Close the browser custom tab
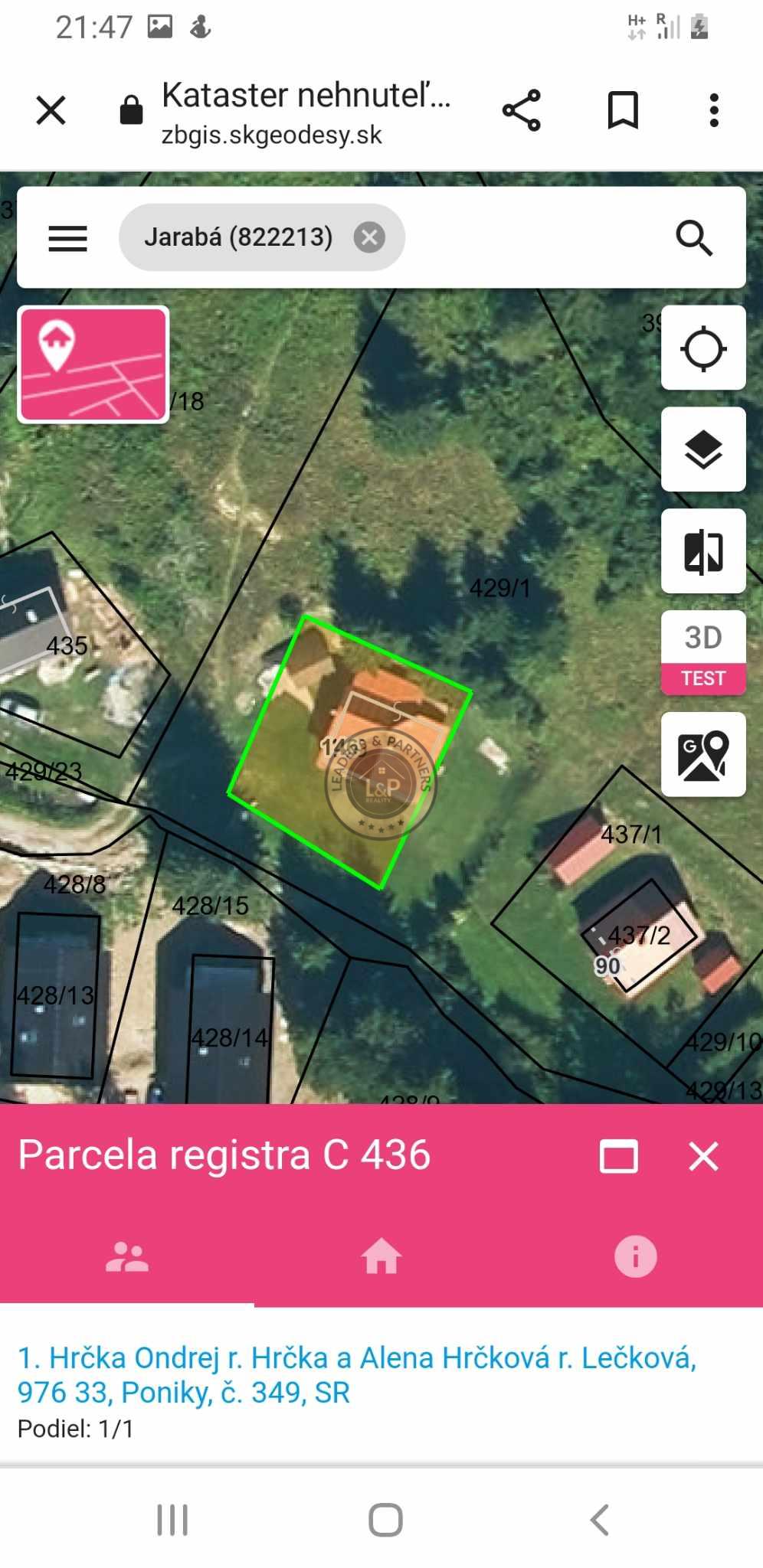The width and height of the screenshot is (763, 1568). pyautogui.click(x=51, y=110)
